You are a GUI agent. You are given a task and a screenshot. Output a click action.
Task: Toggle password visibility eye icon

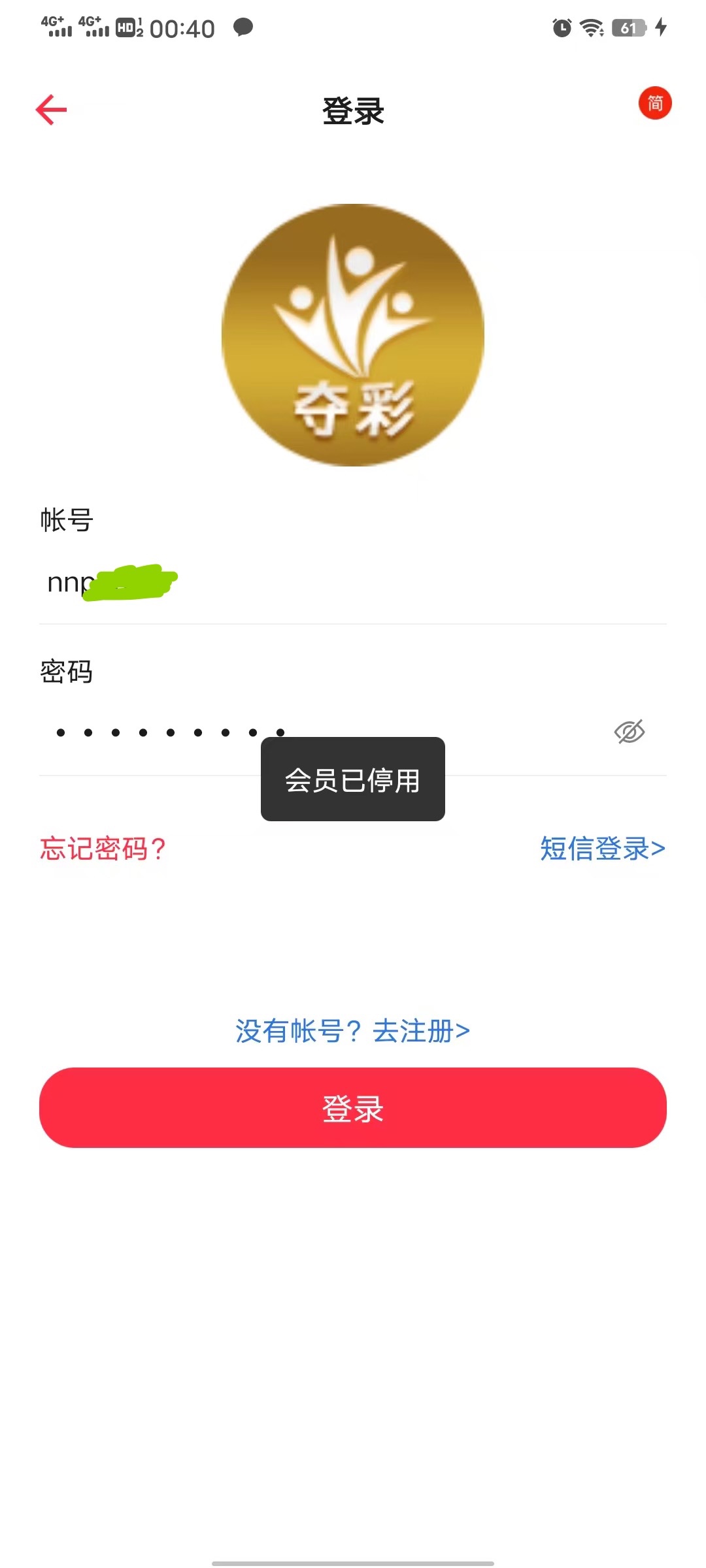coord(630,732)
